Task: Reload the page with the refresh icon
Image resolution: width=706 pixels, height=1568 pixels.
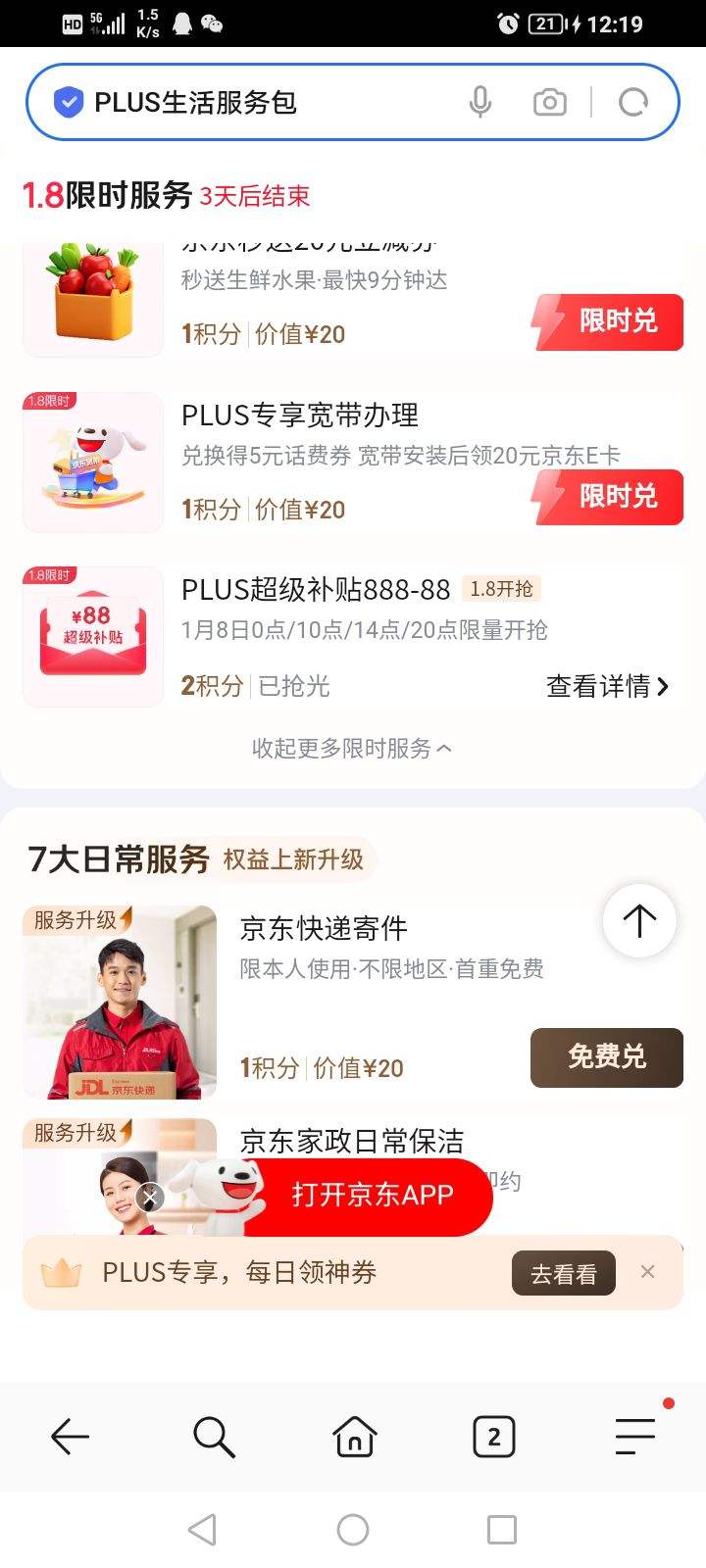Action: (633, 102)
